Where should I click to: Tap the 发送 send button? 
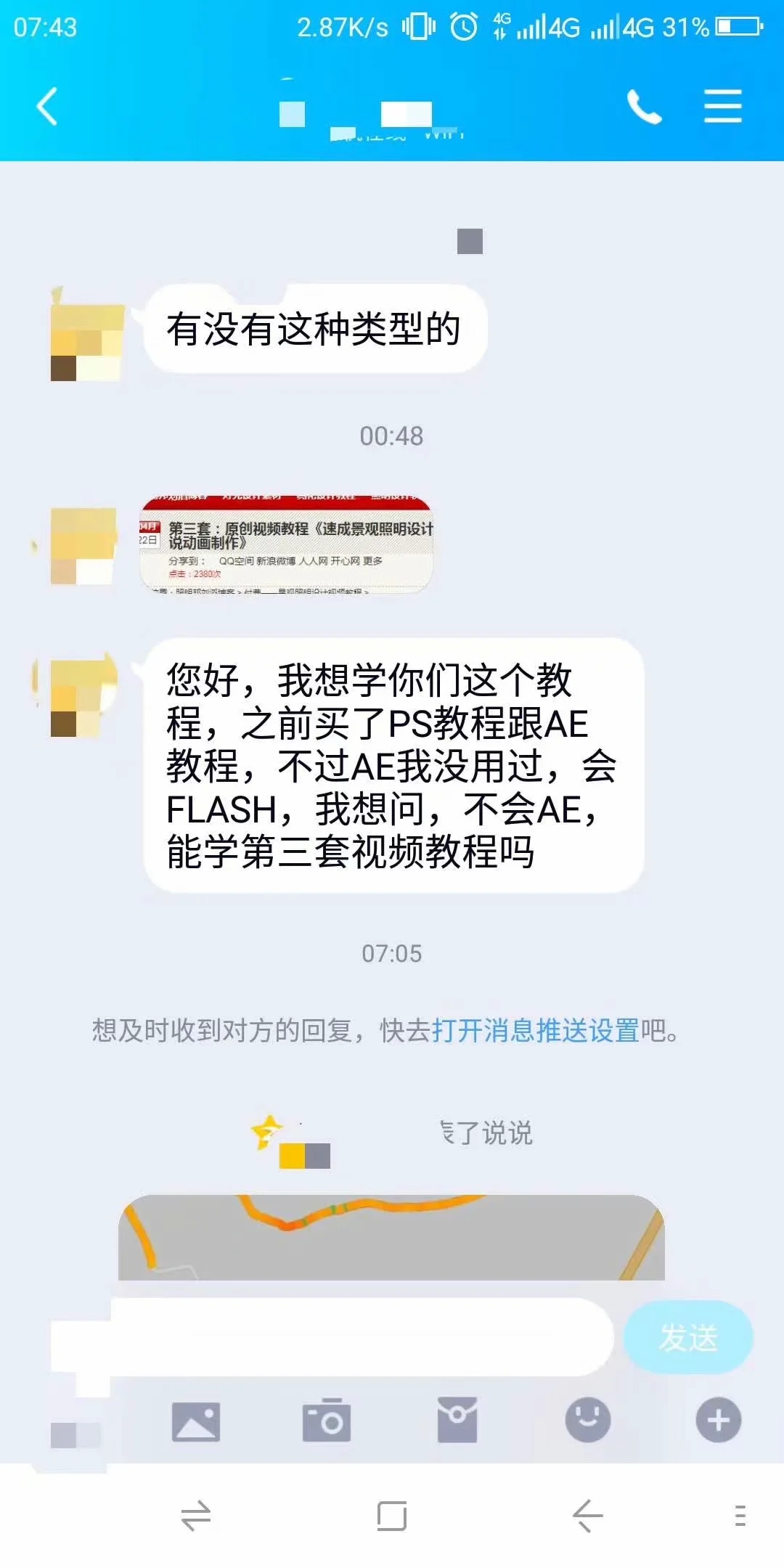(688, 1337)
